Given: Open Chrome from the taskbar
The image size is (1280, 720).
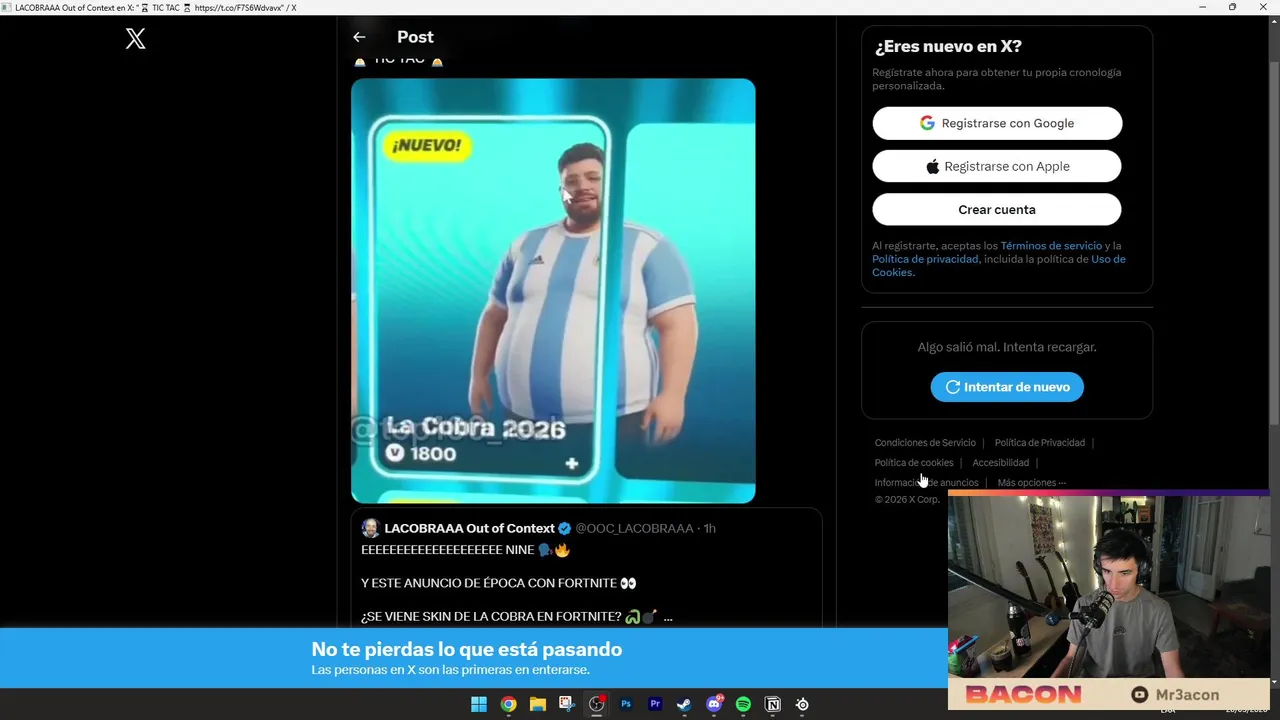Looking at the screenshot, I should 508,704.
